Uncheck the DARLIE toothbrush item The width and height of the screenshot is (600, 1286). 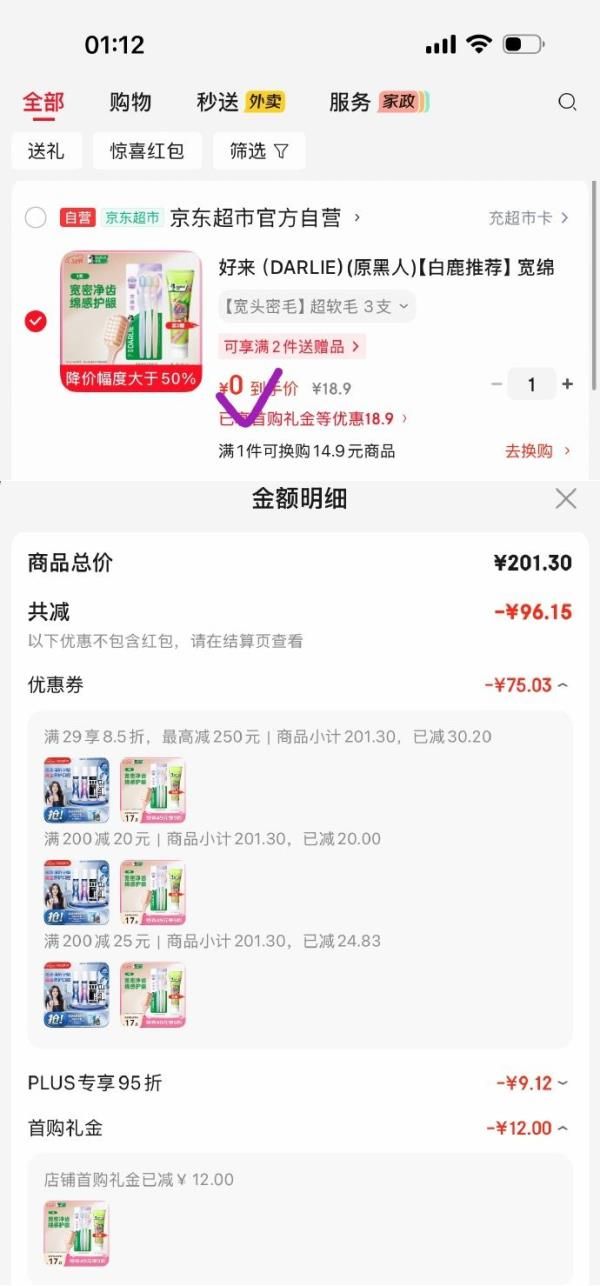[36, 321]
